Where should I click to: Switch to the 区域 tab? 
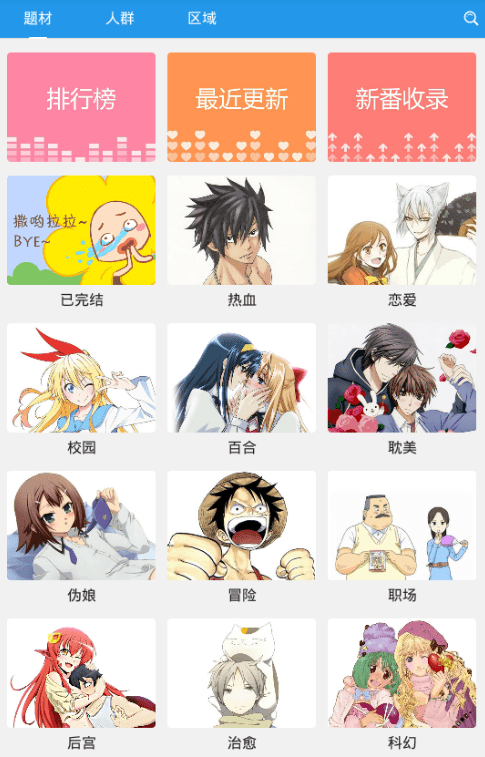click(x=202, y=18)
